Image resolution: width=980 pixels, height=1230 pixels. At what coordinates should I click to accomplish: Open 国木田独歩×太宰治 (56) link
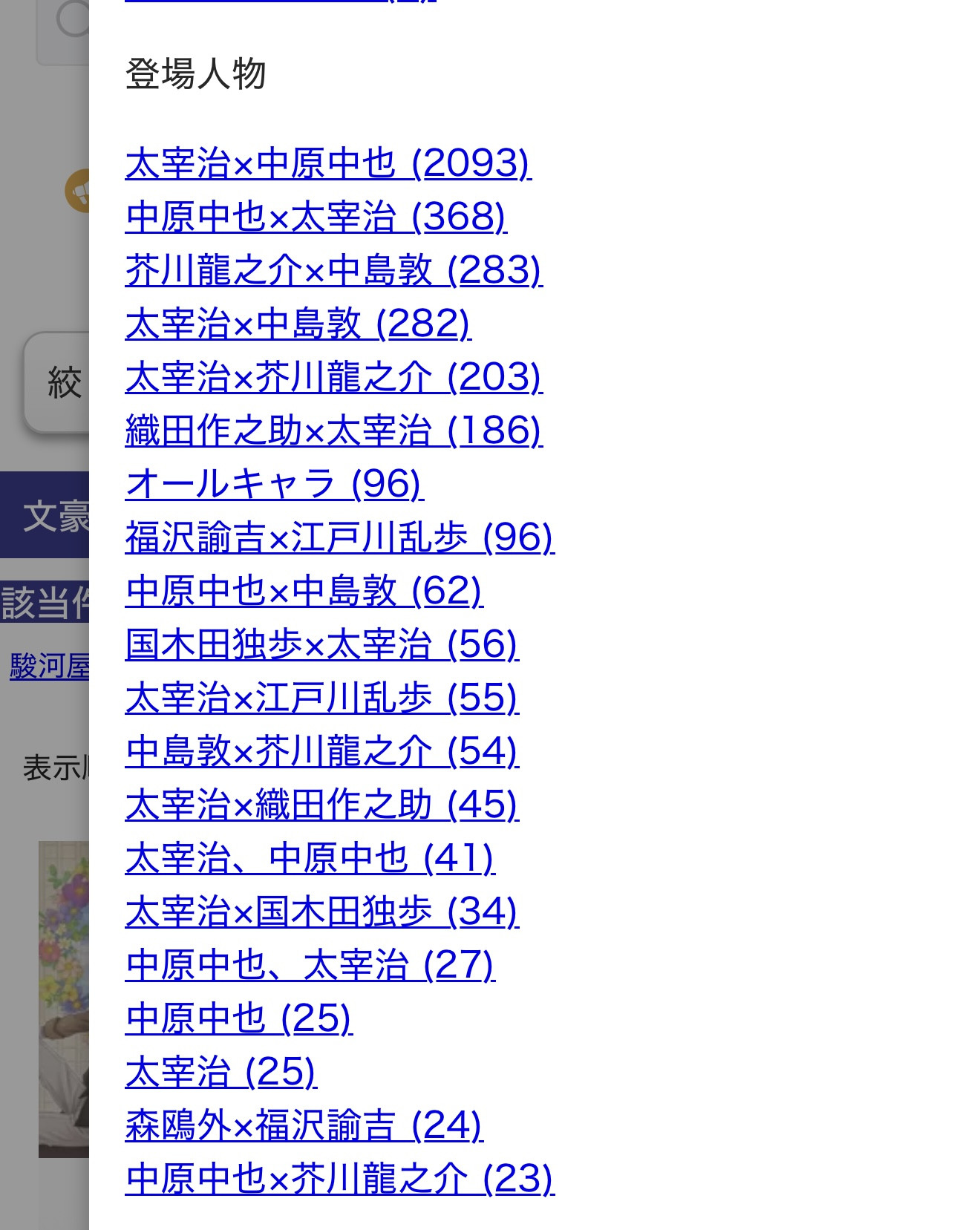pyautogui.click(x=321, y=644)
